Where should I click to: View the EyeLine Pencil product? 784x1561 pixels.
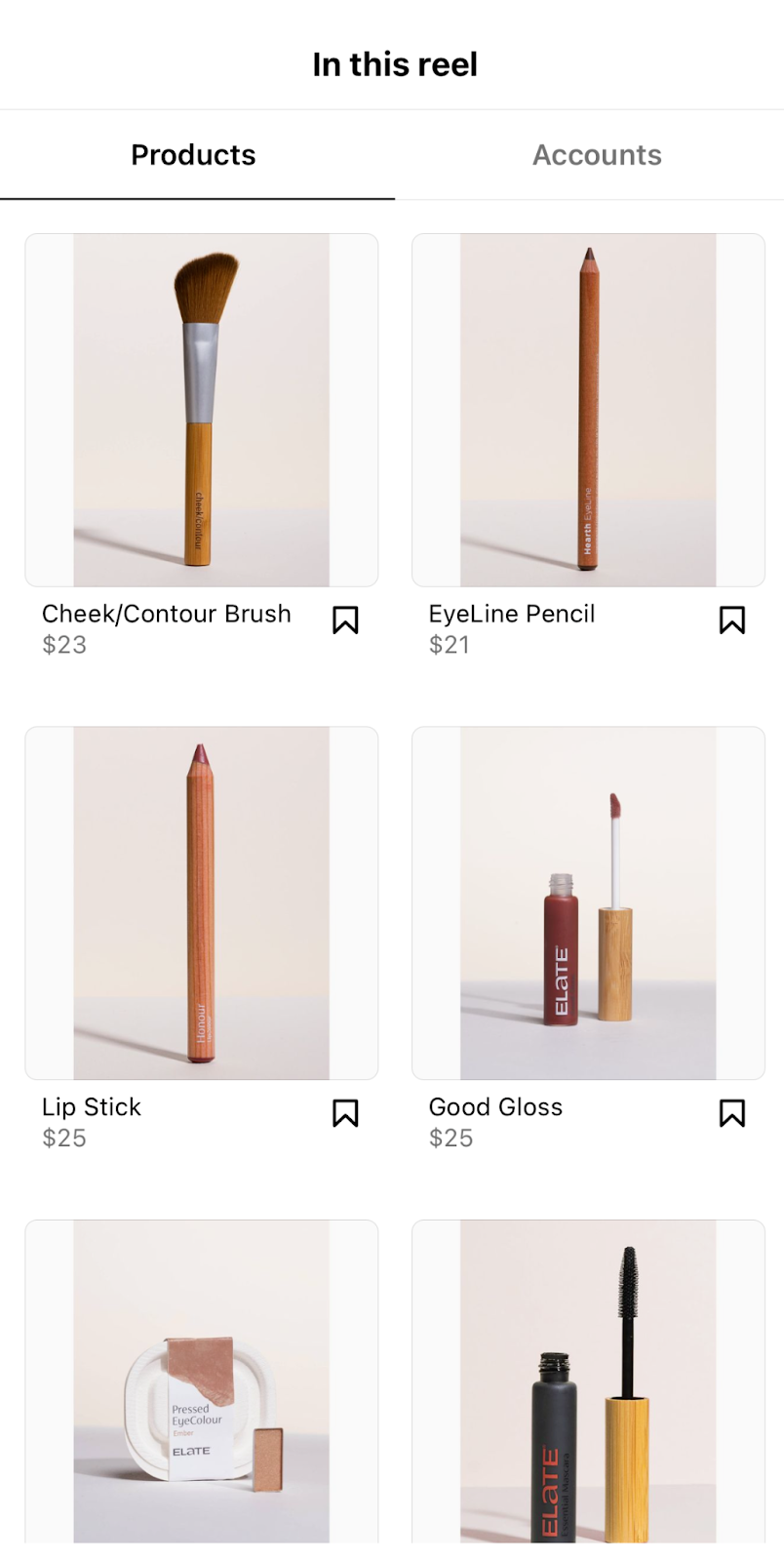tap(588, 410)
